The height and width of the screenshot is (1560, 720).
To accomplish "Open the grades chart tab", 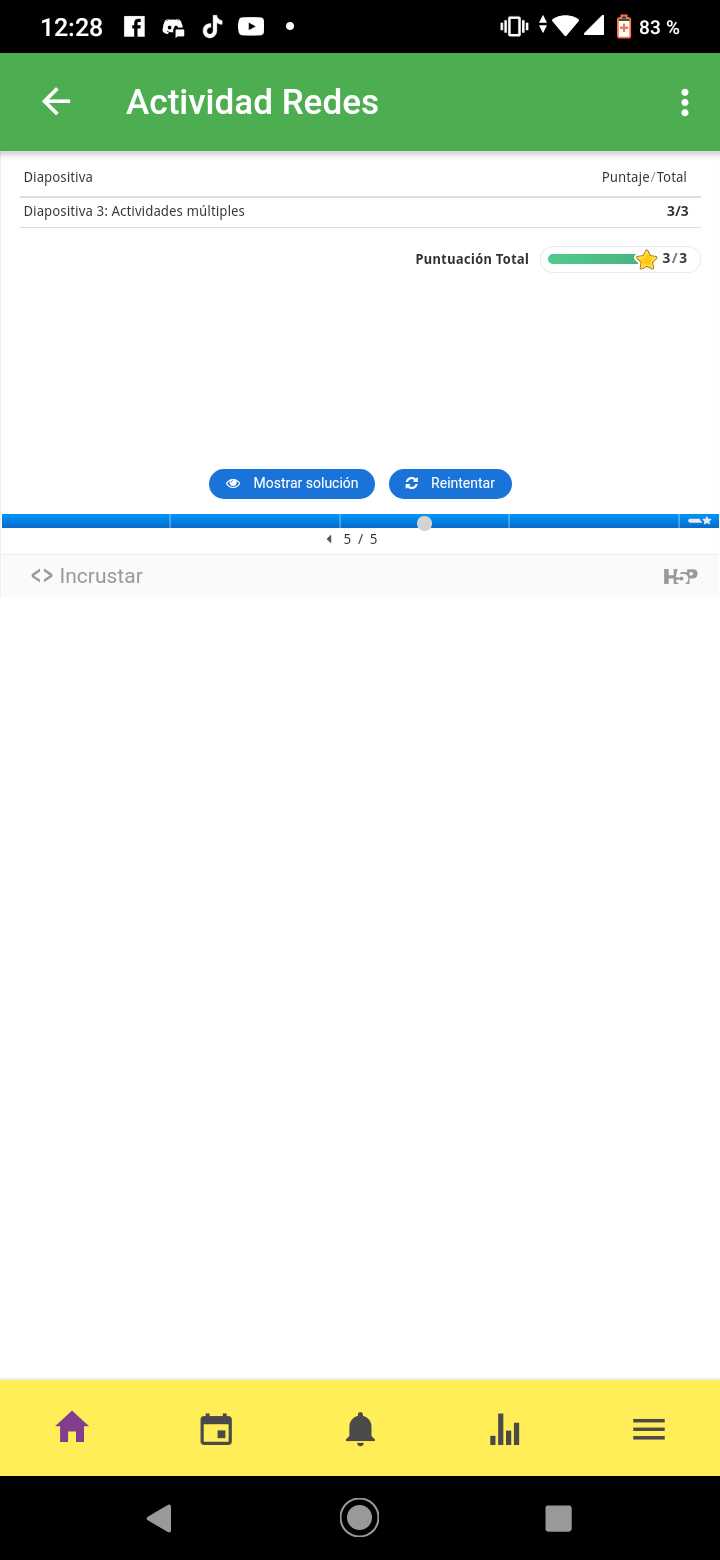I will point(504,1428).
